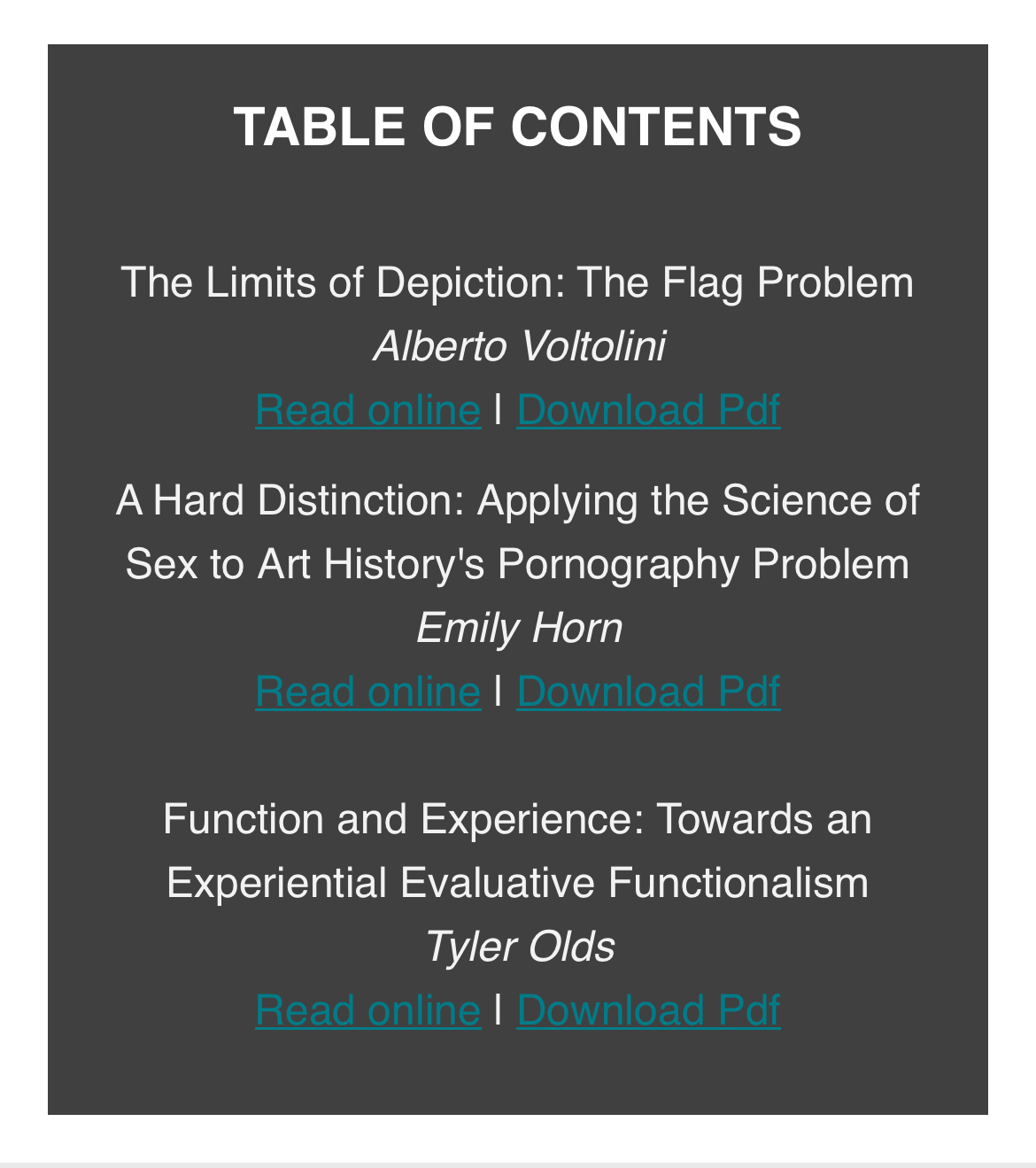
Task: Download the Pdf of The Flag Problem
Action: click(648, 410)
